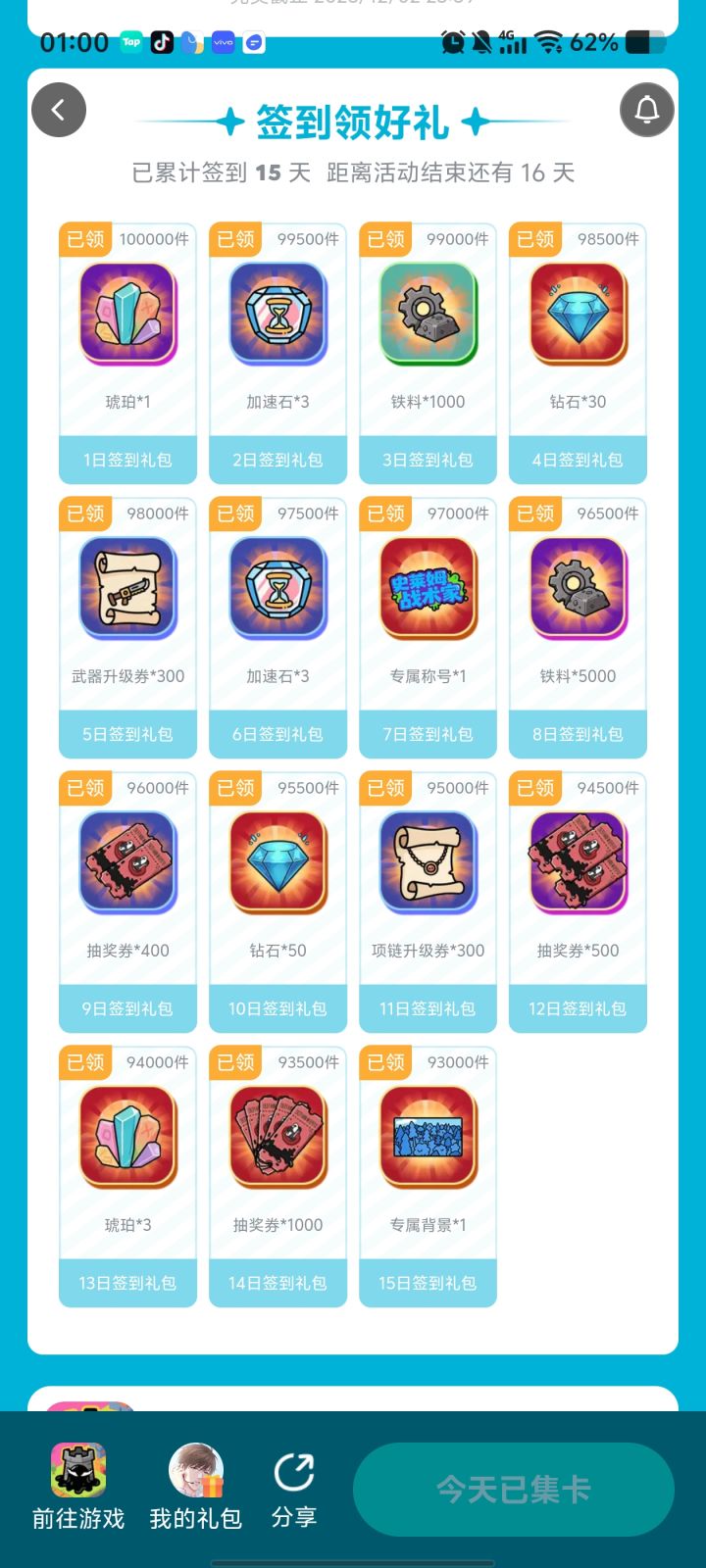Tap the diamond icon in the 4日签到礼包
Image resolution: width=706 pixels, height=1568 pixels.
point(578,314)
